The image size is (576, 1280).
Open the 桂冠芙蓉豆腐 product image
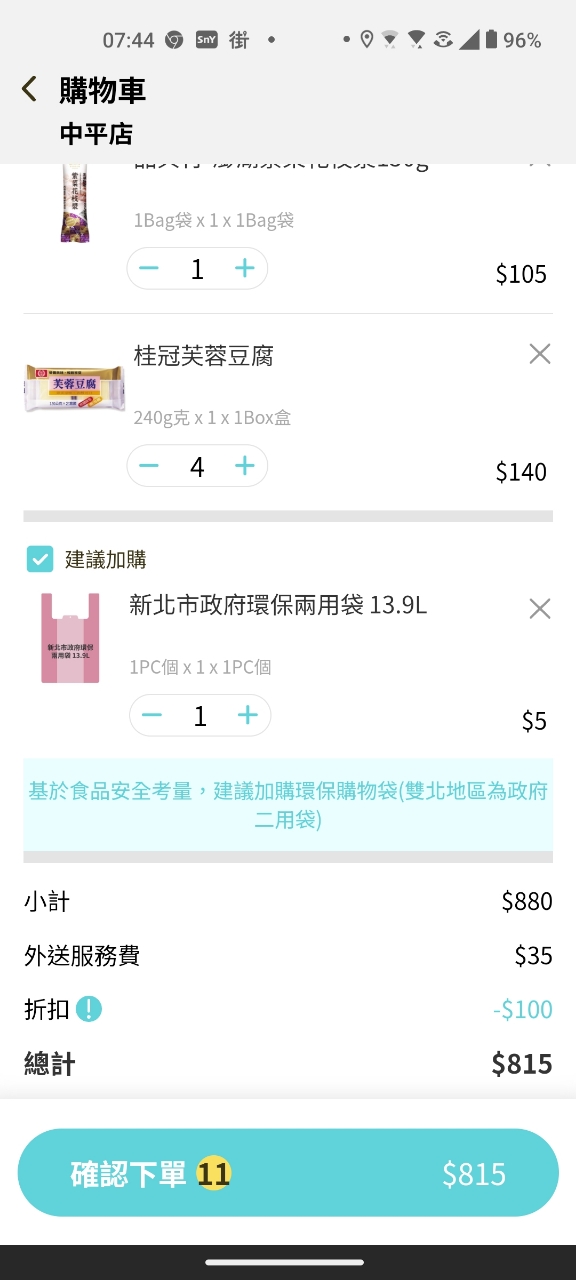75,390
